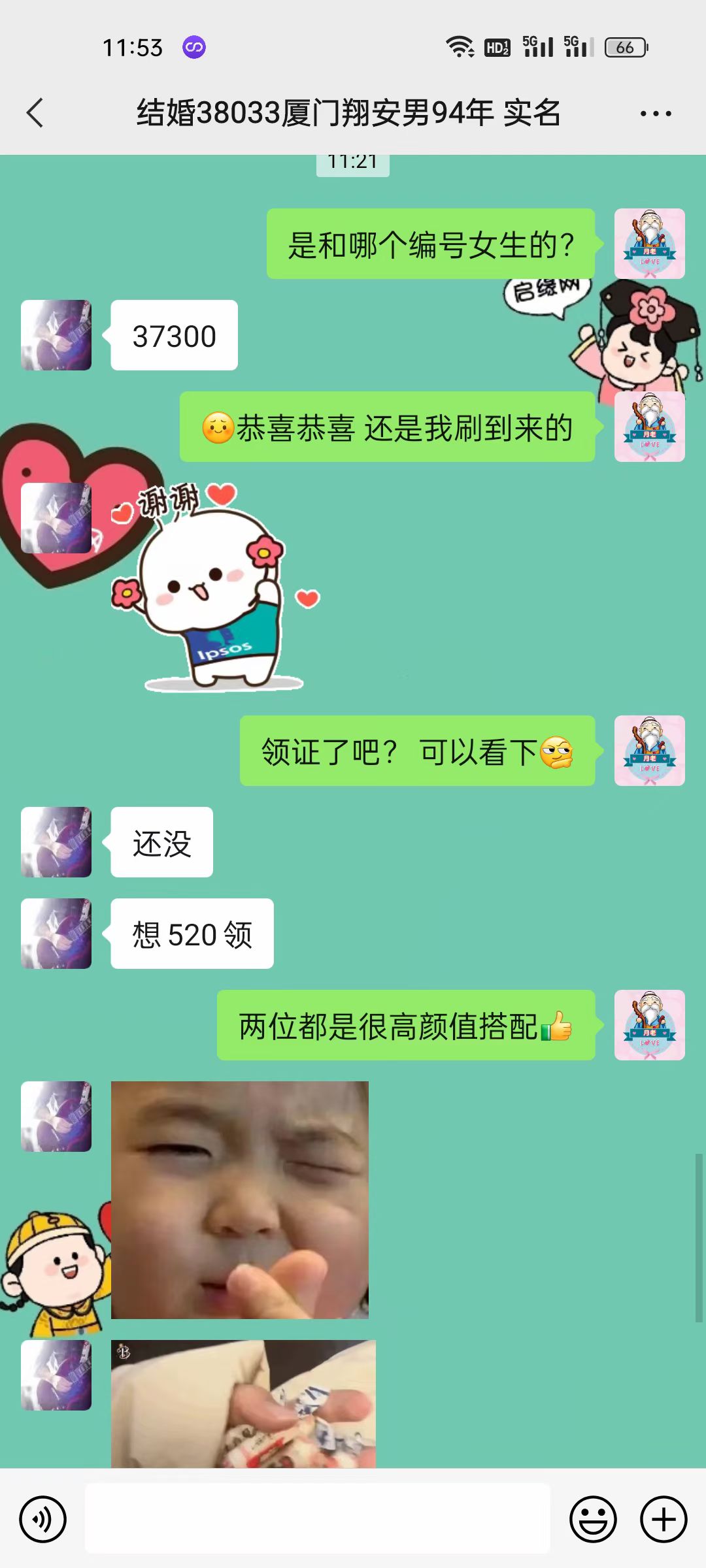This screenshot has height=1568, width=706.
Task: Open the squinting baby face image
Action: click(x=240, y=1200)
